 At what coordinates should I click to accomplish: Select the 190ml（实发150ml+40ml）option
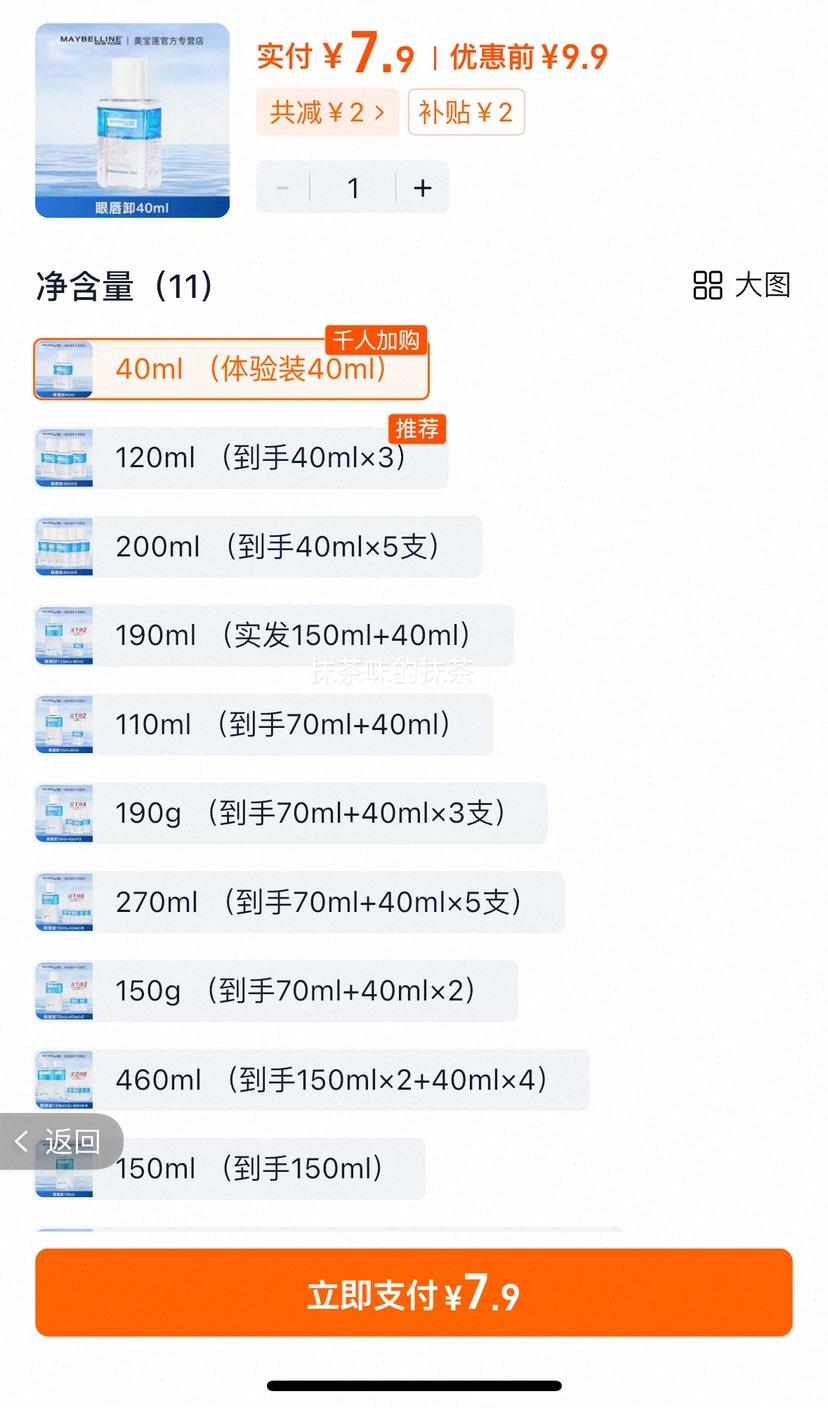click(x=270, y=635)
